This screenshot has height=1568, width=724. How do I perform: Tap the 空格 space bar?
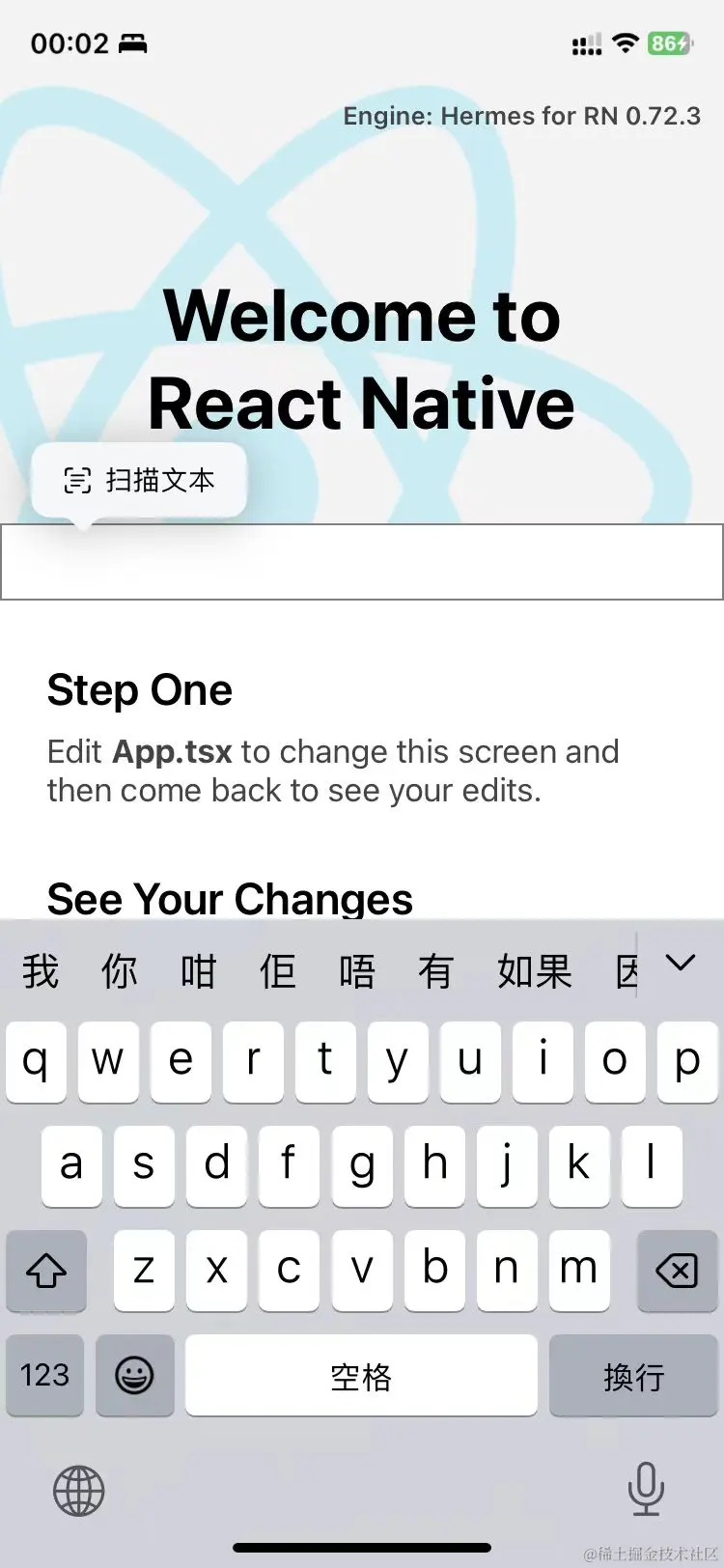click(x=361, y=1375)
